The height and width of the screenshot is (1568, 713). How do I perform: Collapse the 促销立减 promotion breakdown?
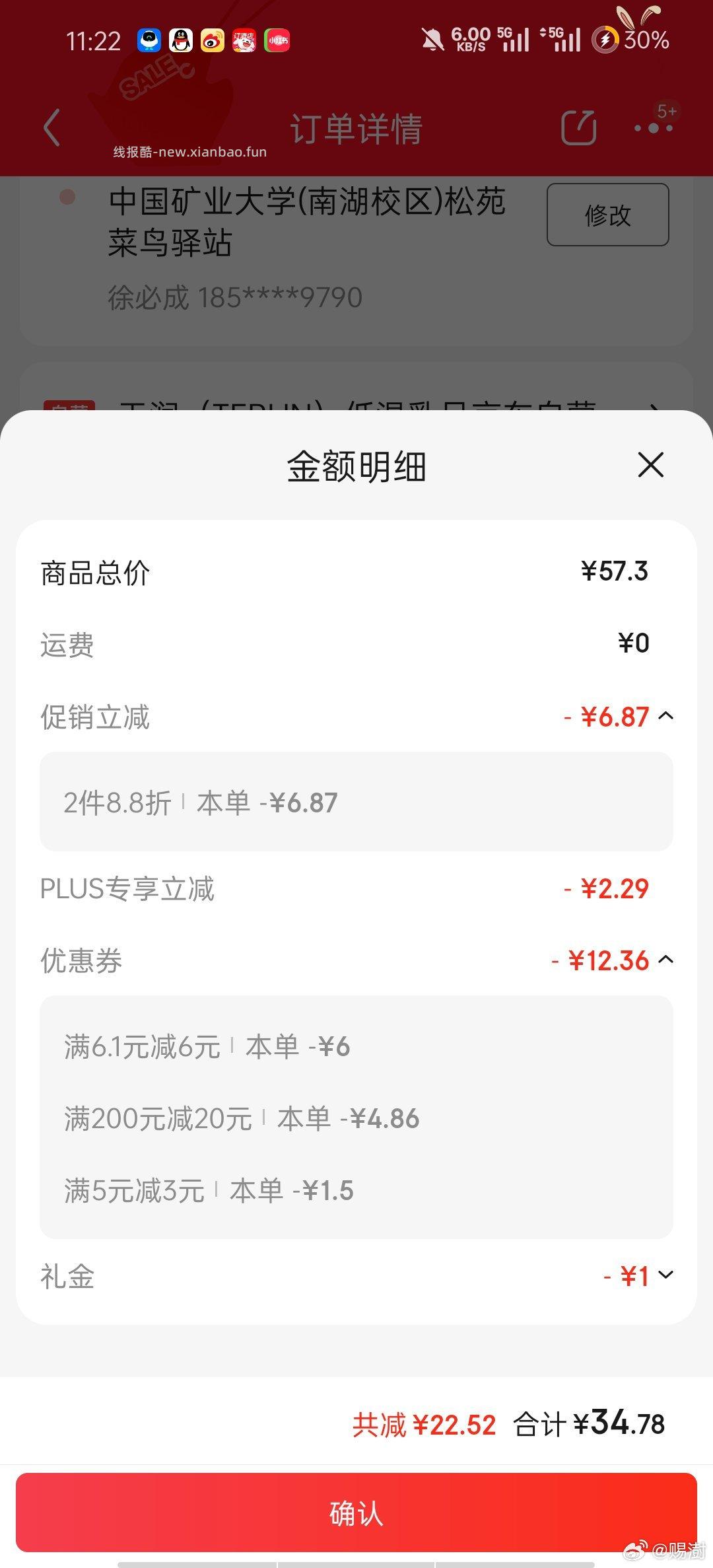667,715
